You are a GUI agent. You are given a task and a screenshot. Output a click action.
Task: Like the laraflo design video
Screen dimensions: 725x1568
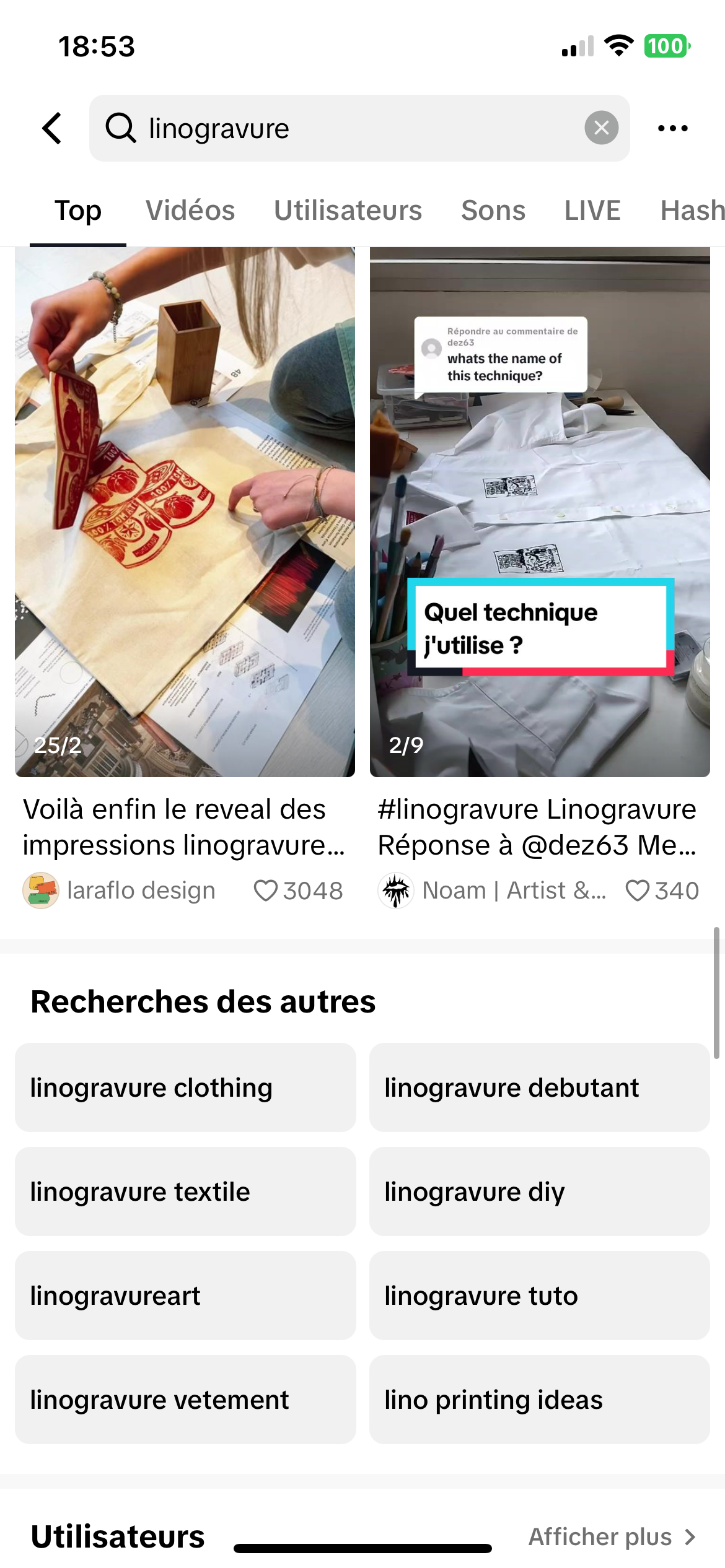click(x=266, y=891)
